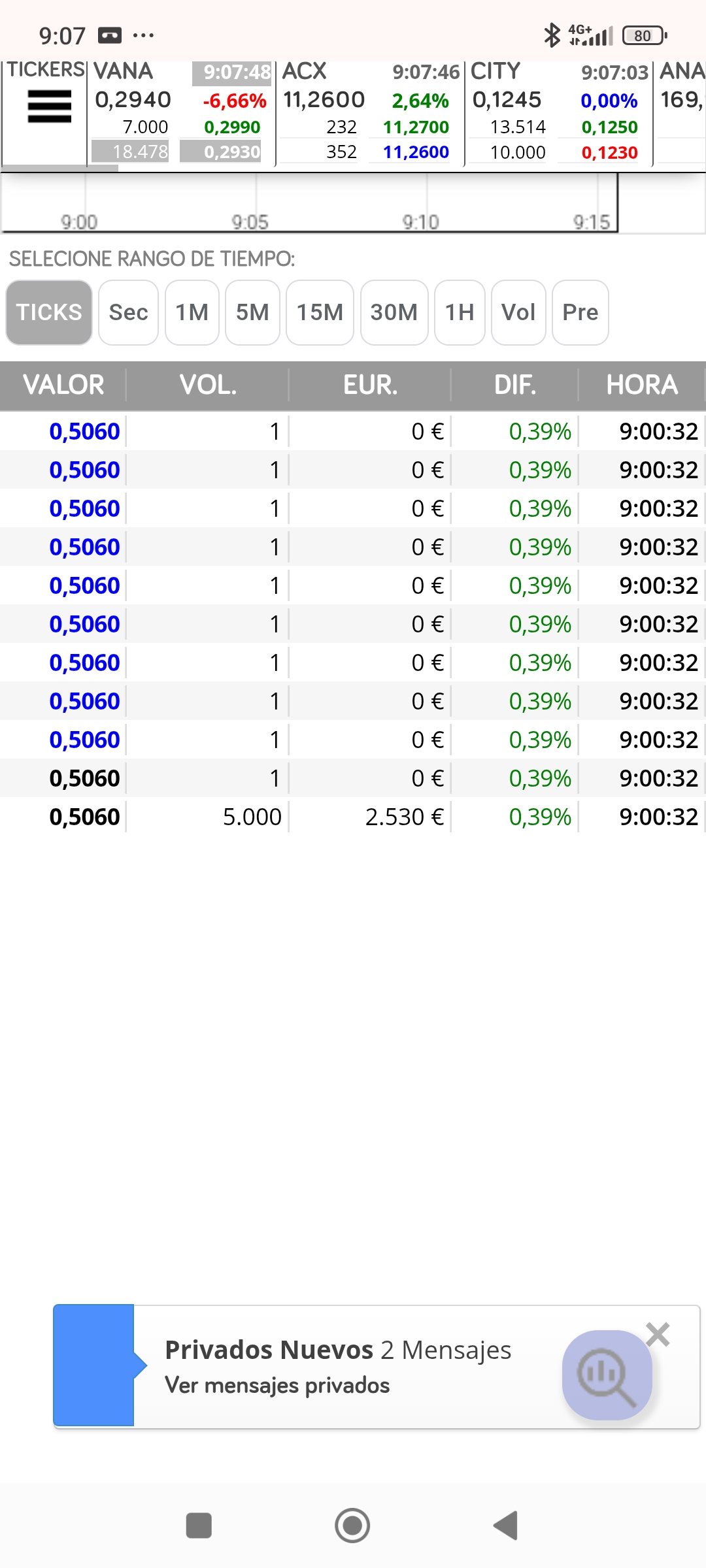Select the 5M time range
Screen dimensions: 706x1568
252,312
